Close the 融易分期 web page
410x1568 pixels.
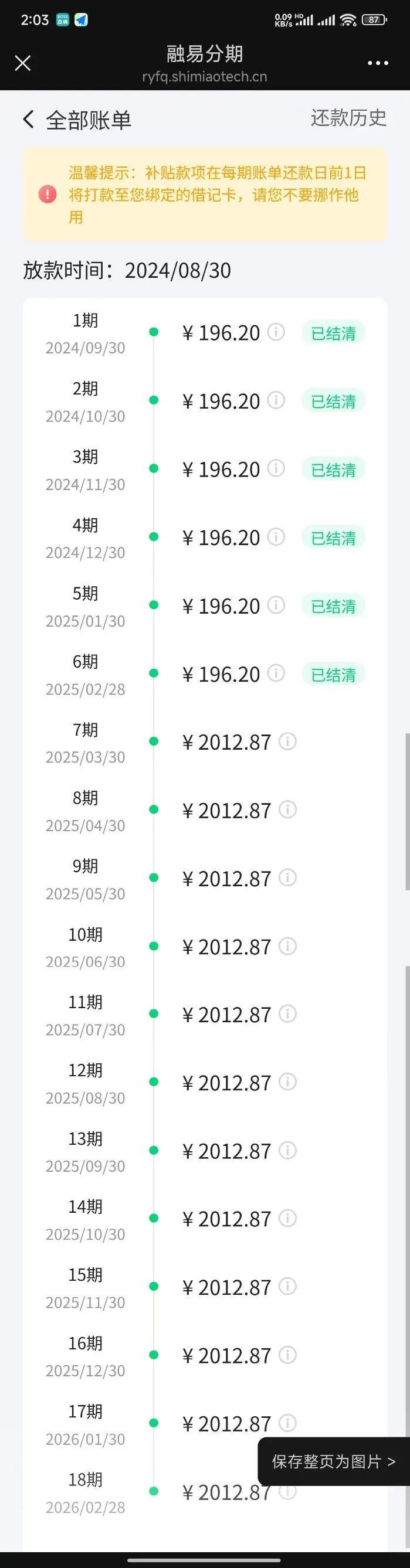22,63
